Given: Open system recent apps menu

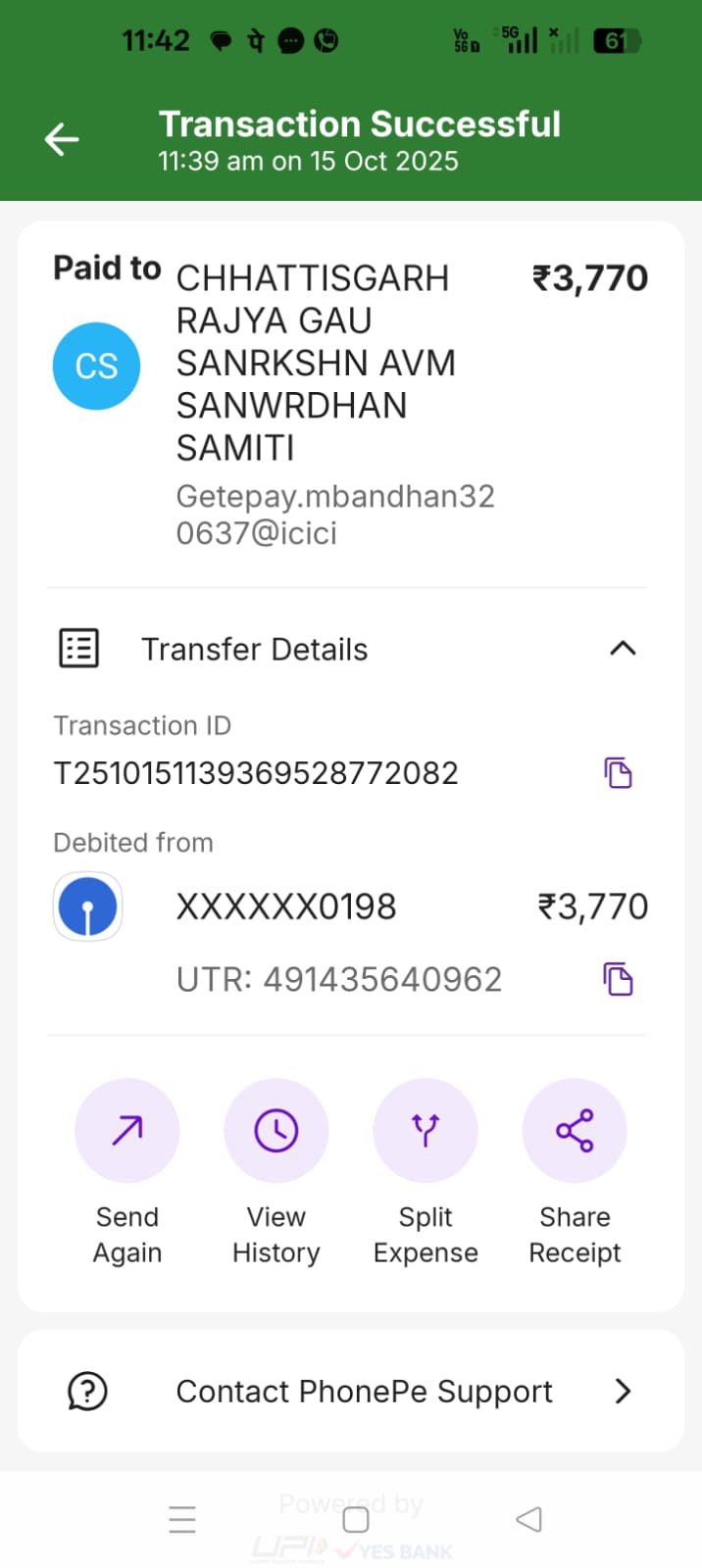Looking at the screenshot, I should click(182, 1519).
